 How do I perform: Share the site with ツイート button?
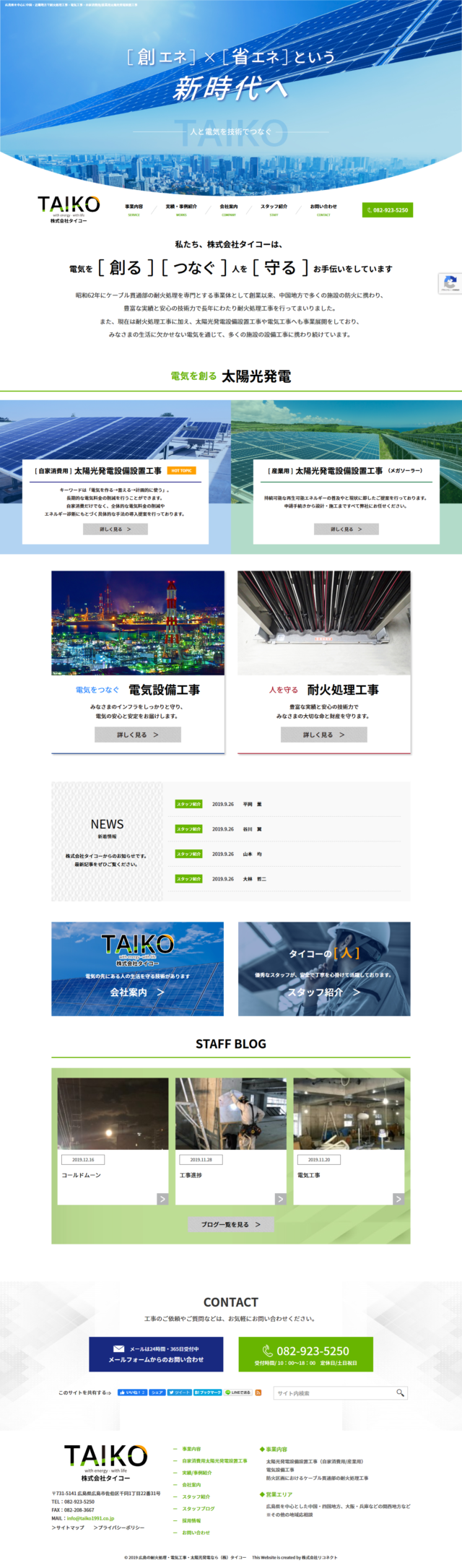pyautogui.click(x=180, y=1392)
